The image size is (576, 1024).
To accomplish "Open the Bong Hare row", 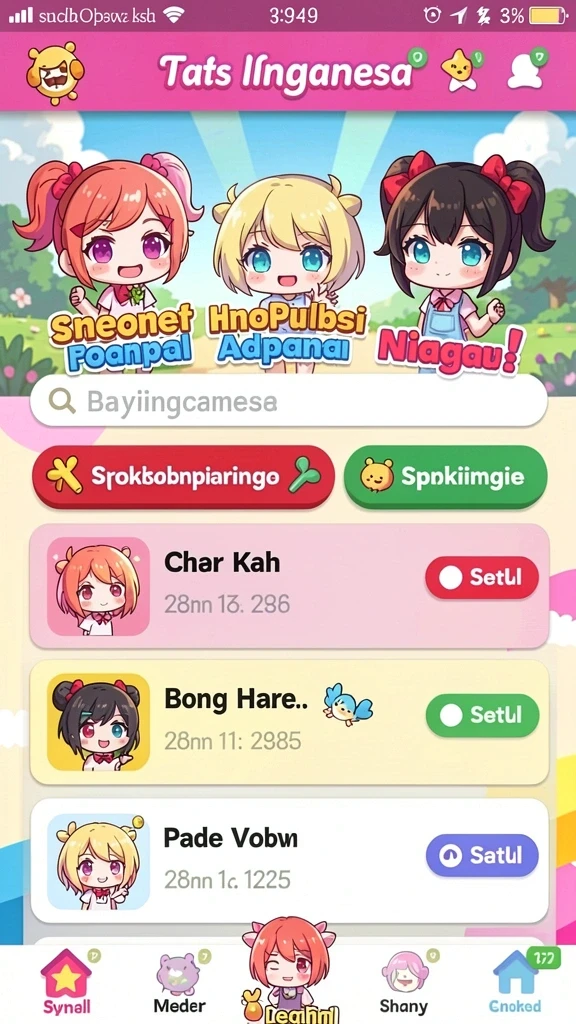I will (x=289, y=722).
